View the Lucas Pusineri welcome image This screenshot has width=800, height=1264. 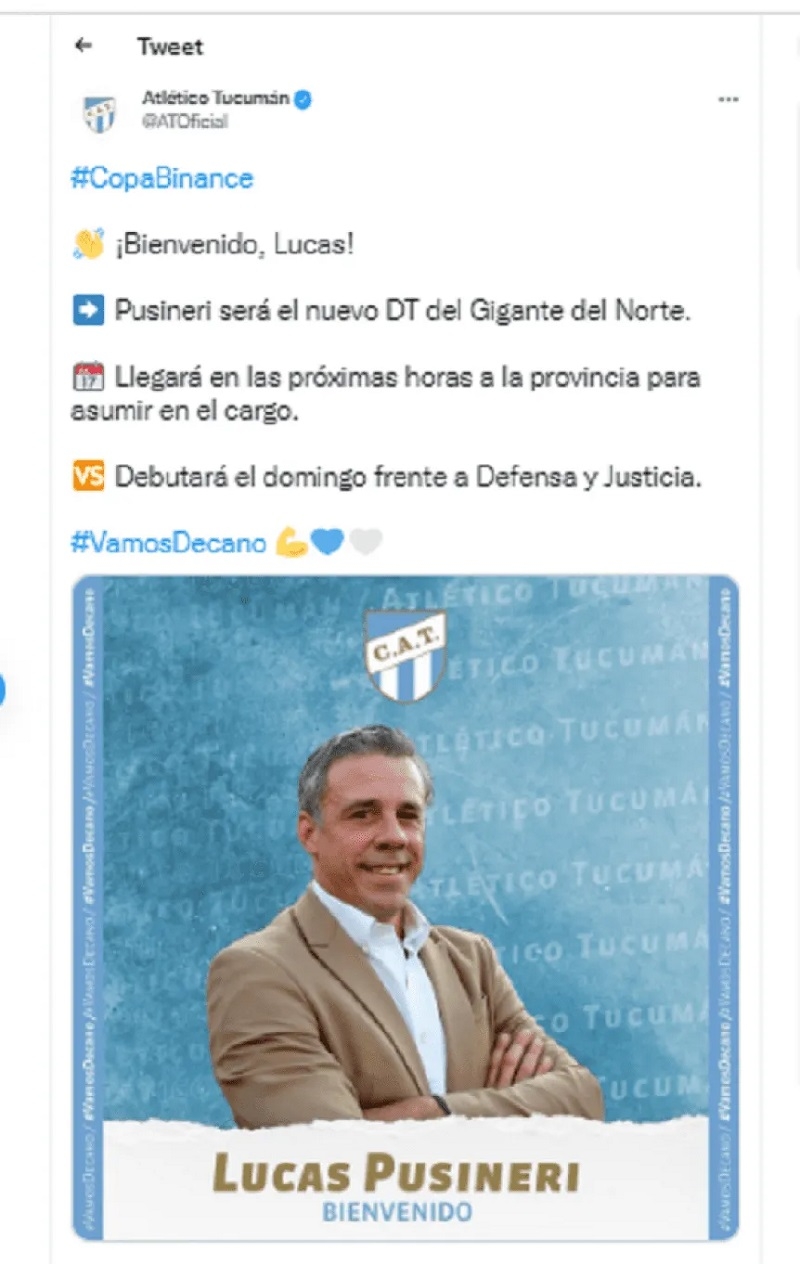point(405,905)
